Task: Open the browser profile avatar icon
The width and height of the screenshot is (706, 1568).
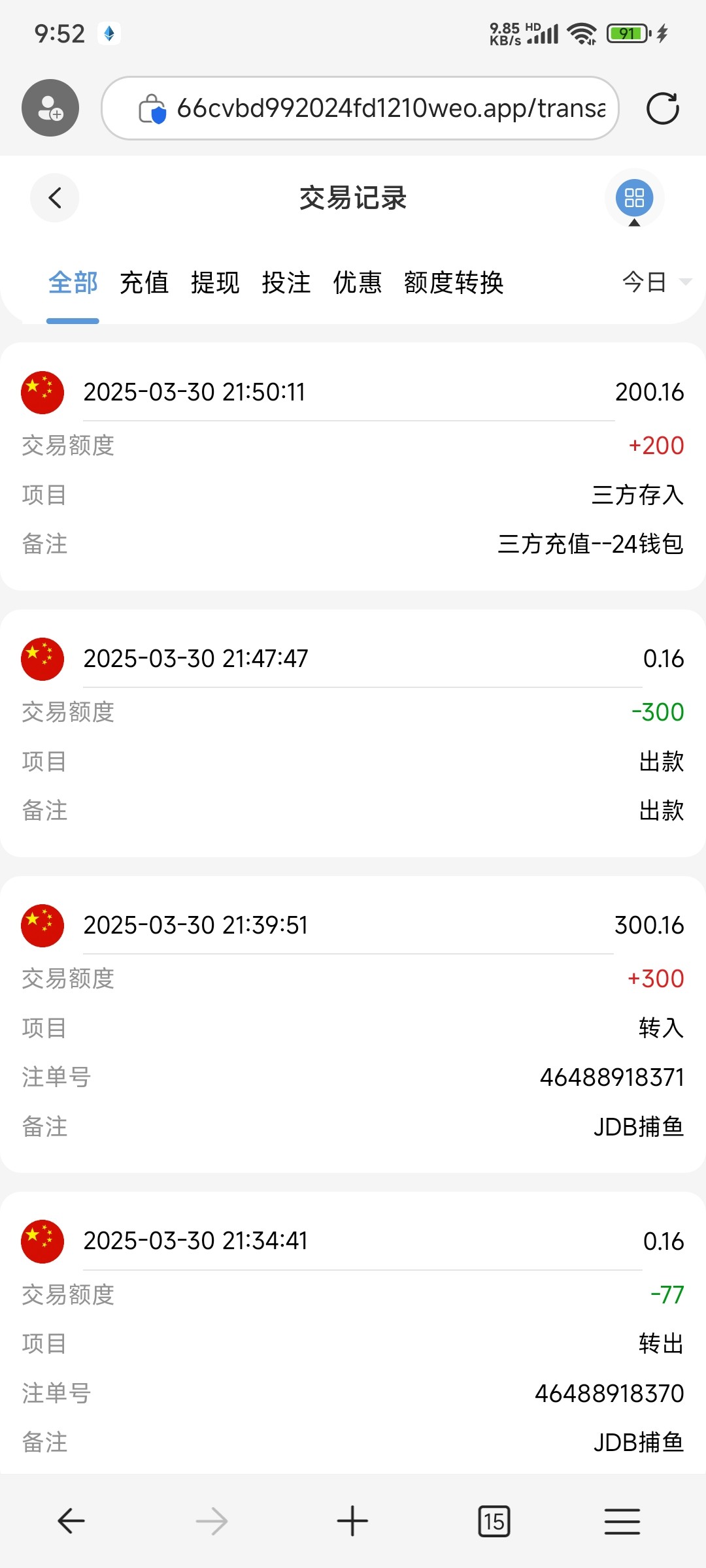Action: (x=50, y=108)
